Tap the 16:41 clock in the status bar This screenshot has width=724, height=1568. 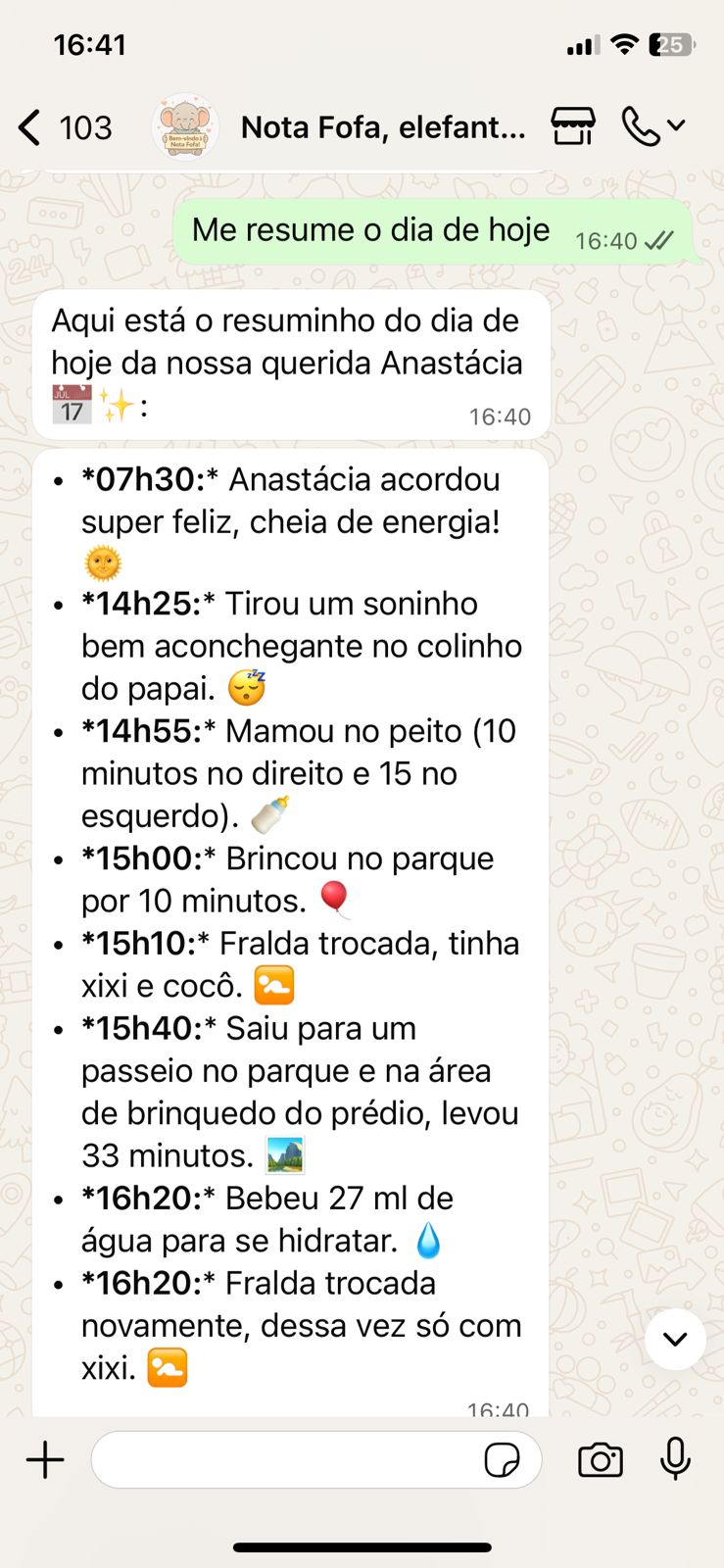pyautogui.click(x=89, y=42)
